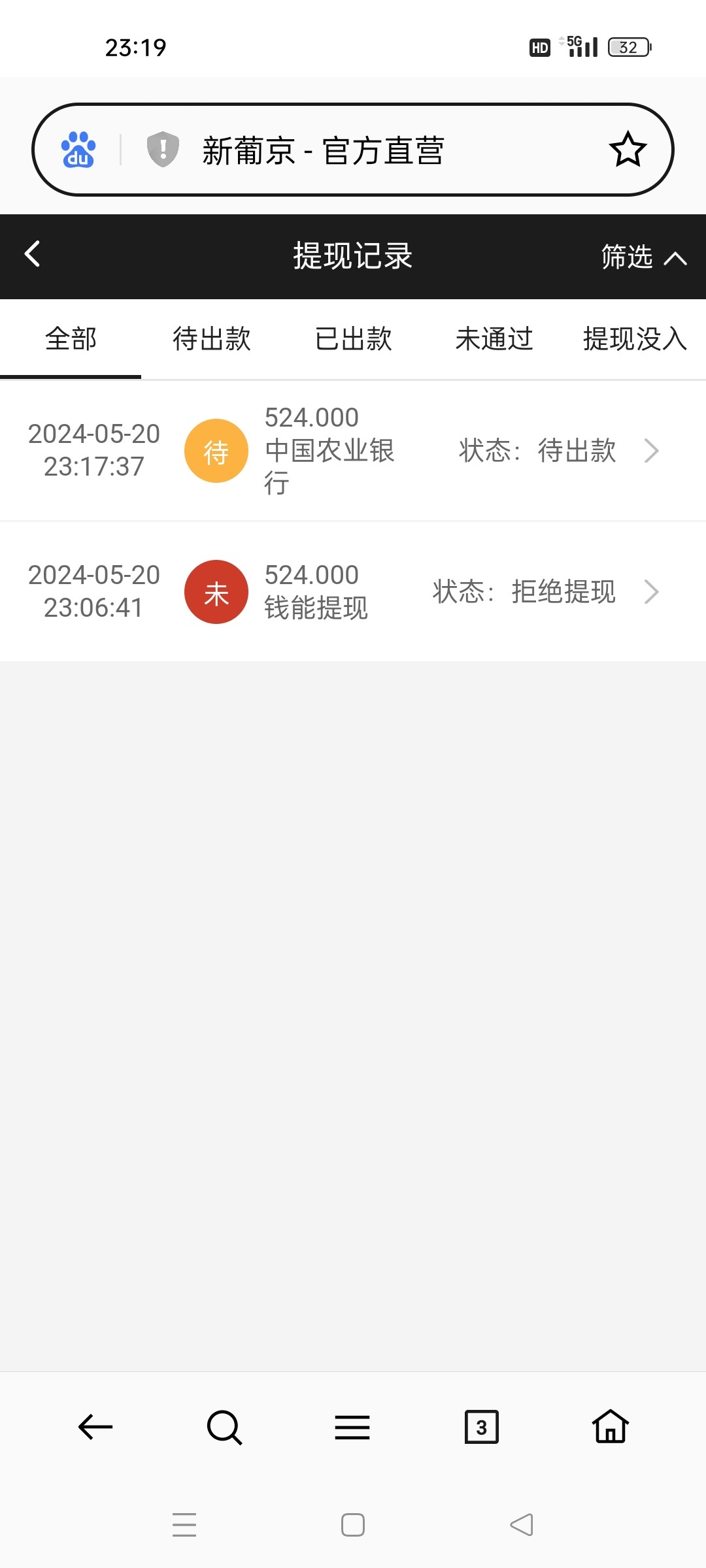Open the tab switcher showing 3 tabs
Viewport: 706px width, 1568px height.
point(481,1426)
